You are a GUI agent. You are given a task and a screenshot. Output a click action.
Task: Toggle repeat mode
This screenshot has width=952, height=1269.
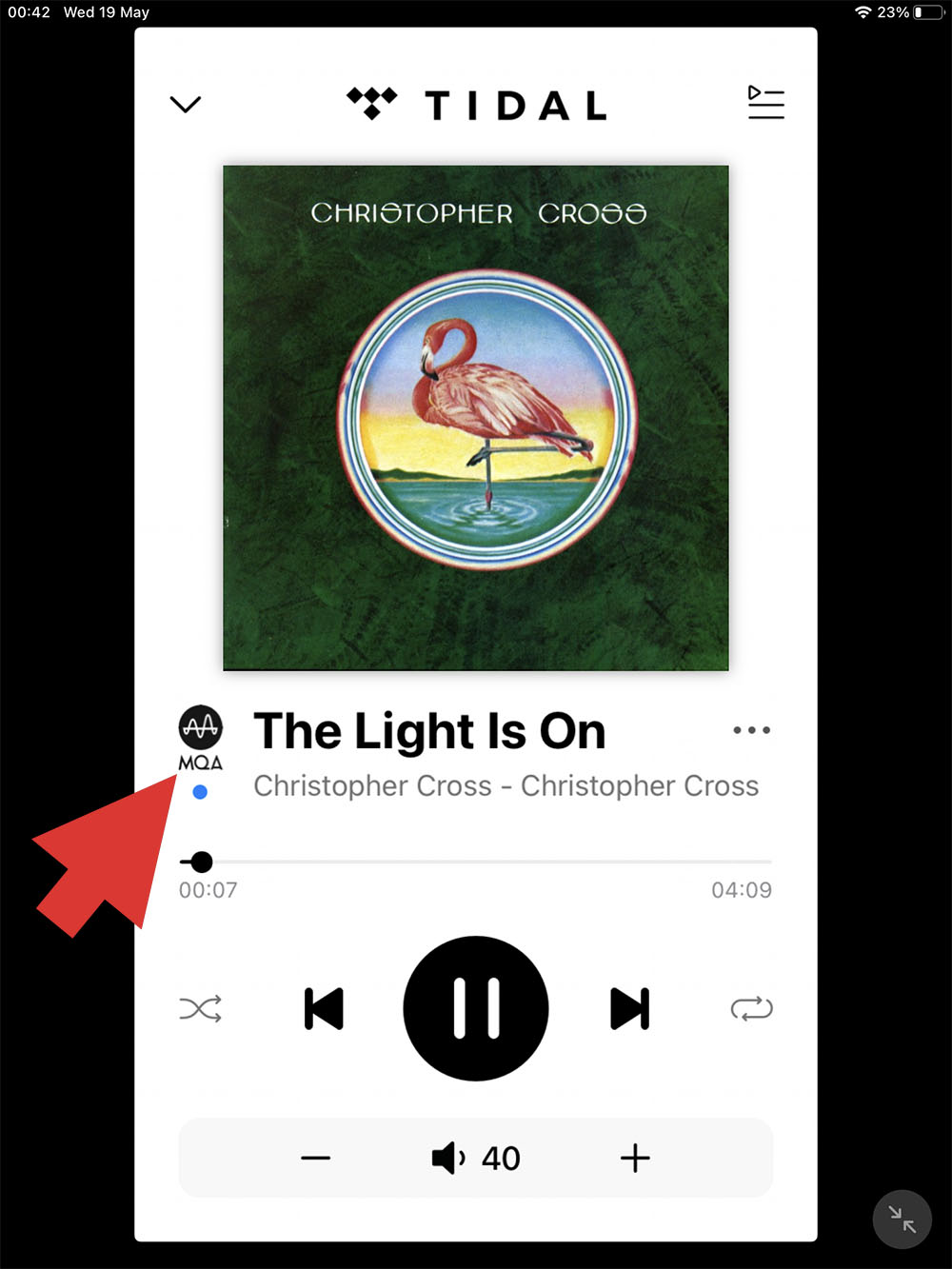point(751,1008)
